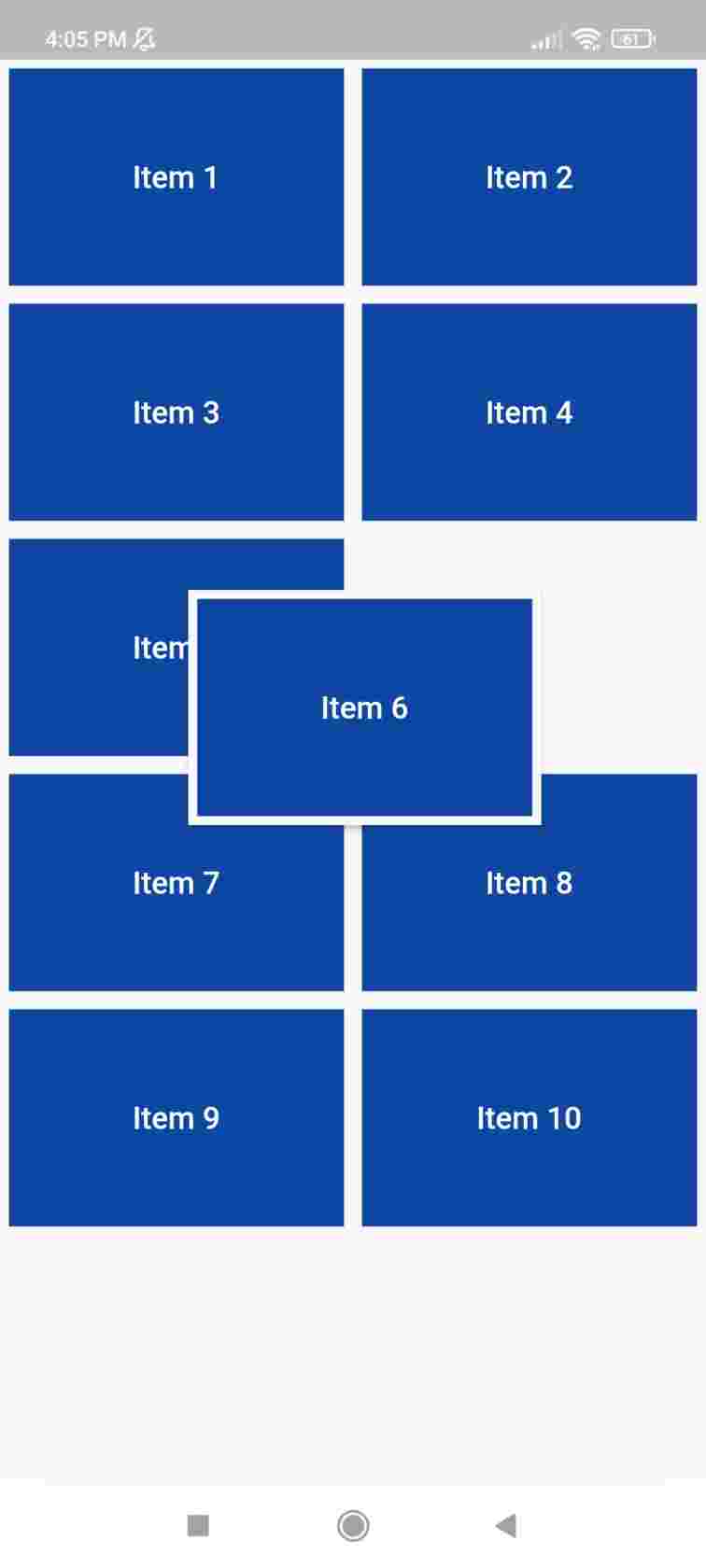Choose the Item 10 tile
The width and height of the screenshot is (706, 1568).
tap(529, 1117)
